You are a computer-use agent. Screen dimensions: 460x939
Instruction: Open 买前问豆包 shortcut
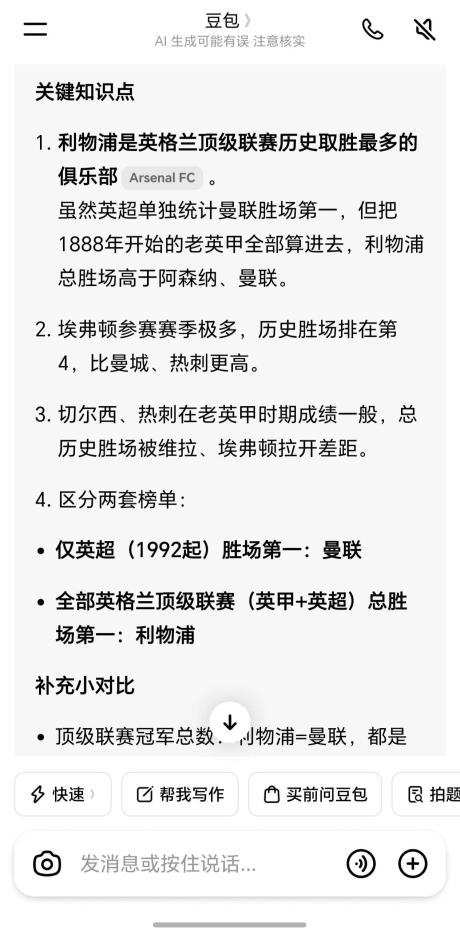tap(315, 794)
